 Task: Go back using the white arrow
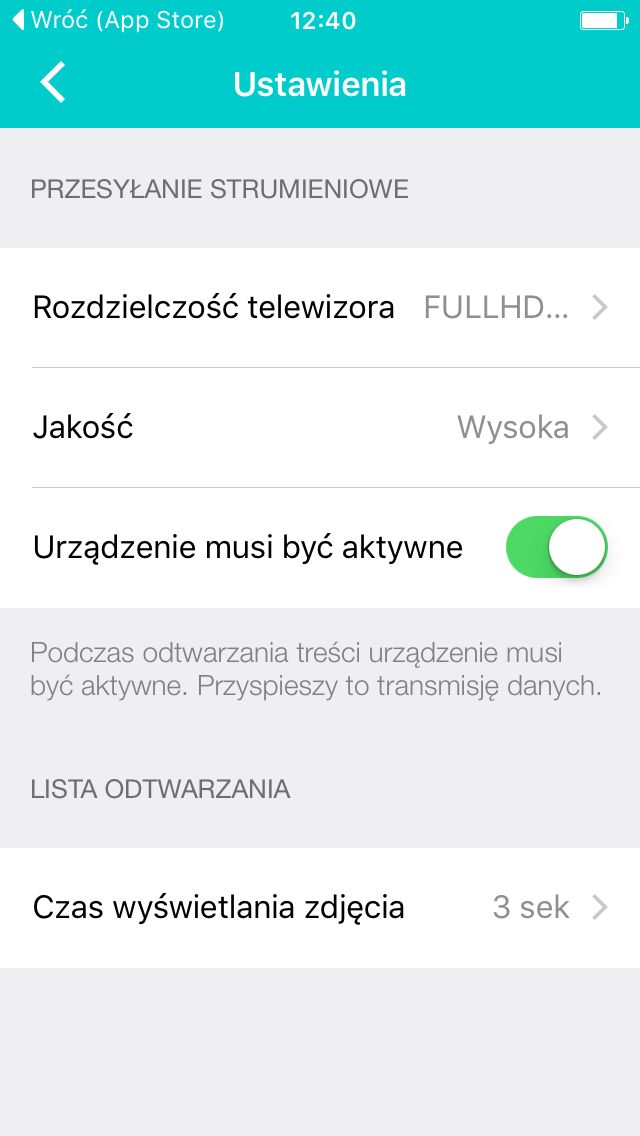tap(53, 83)
